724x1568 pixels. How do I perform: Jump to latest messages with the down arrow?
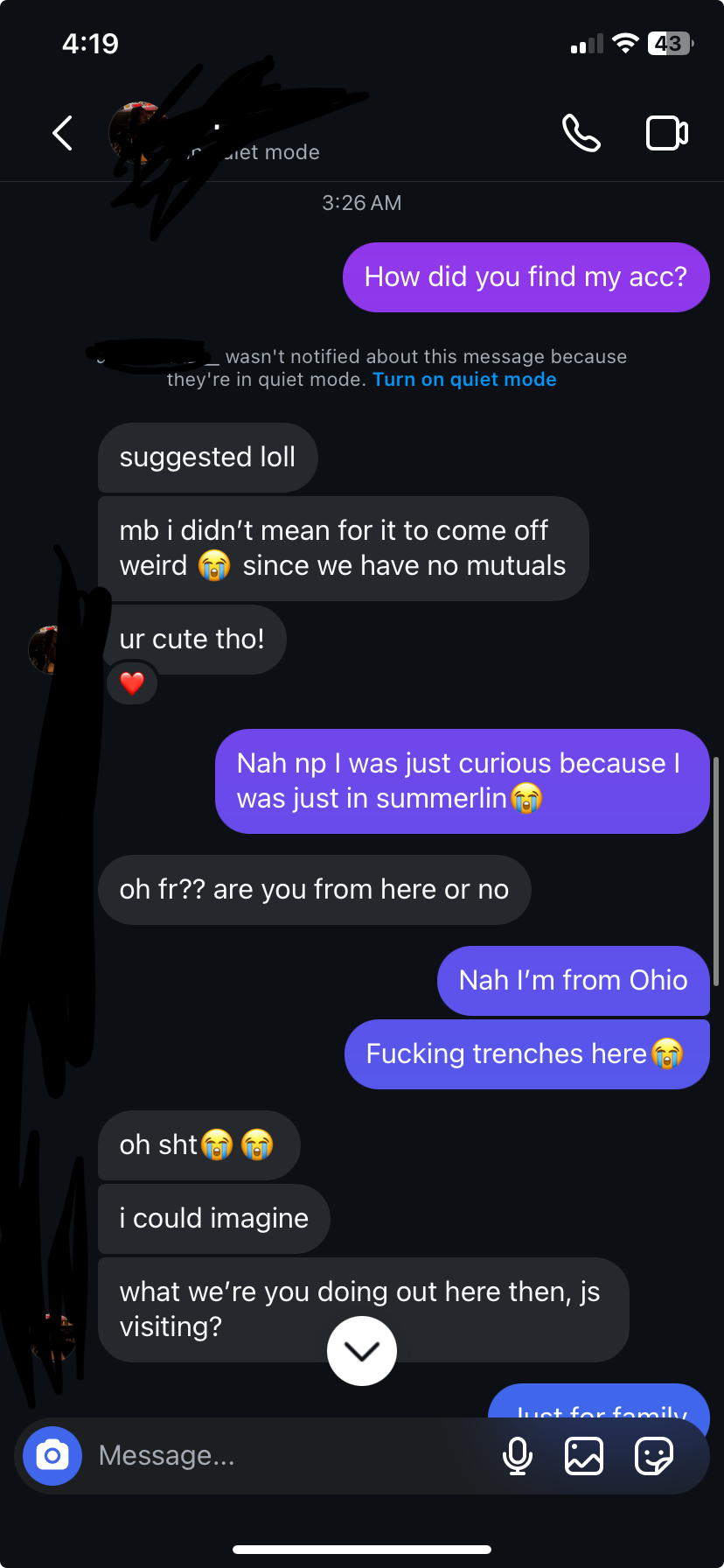coord(361,1351)
